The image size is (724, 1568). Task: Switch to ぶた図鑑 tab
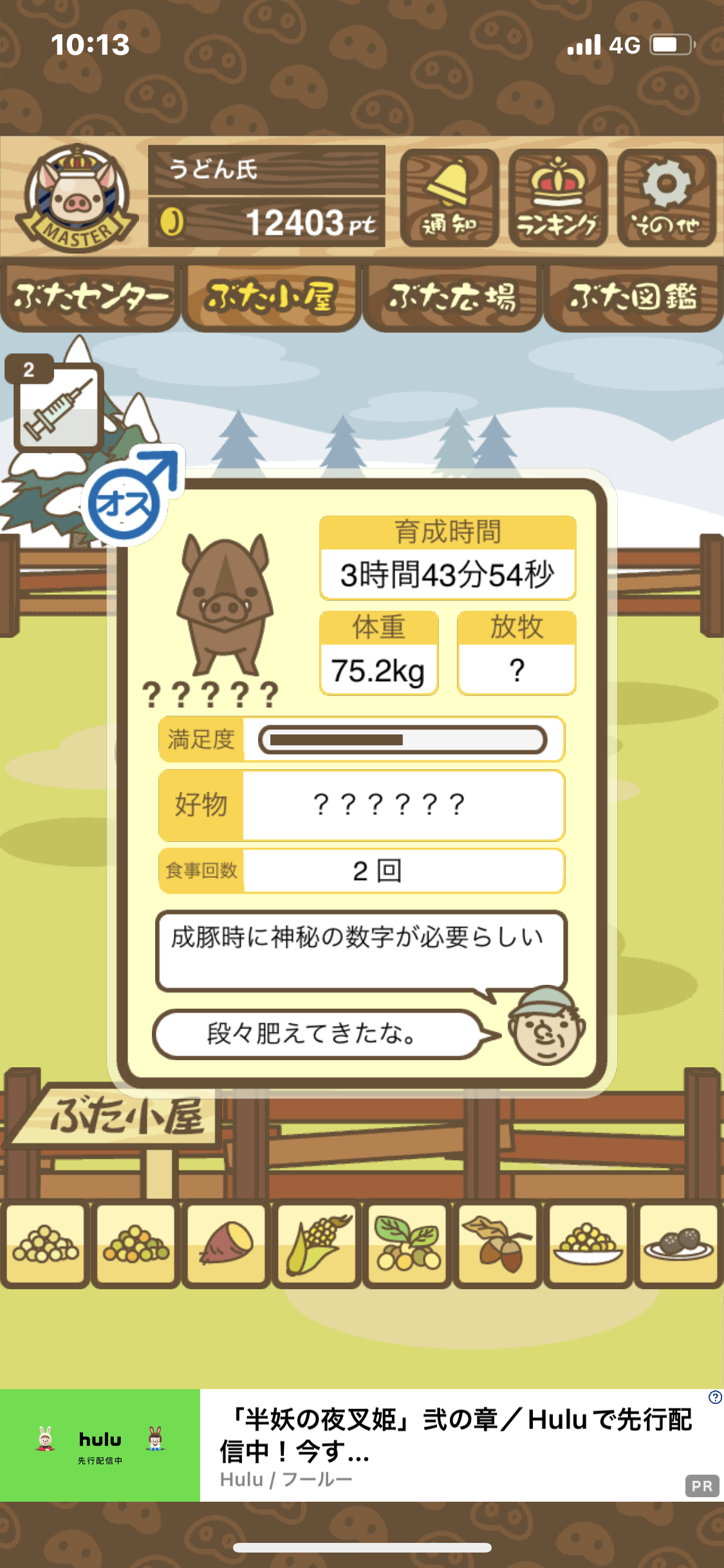point(633,297)
